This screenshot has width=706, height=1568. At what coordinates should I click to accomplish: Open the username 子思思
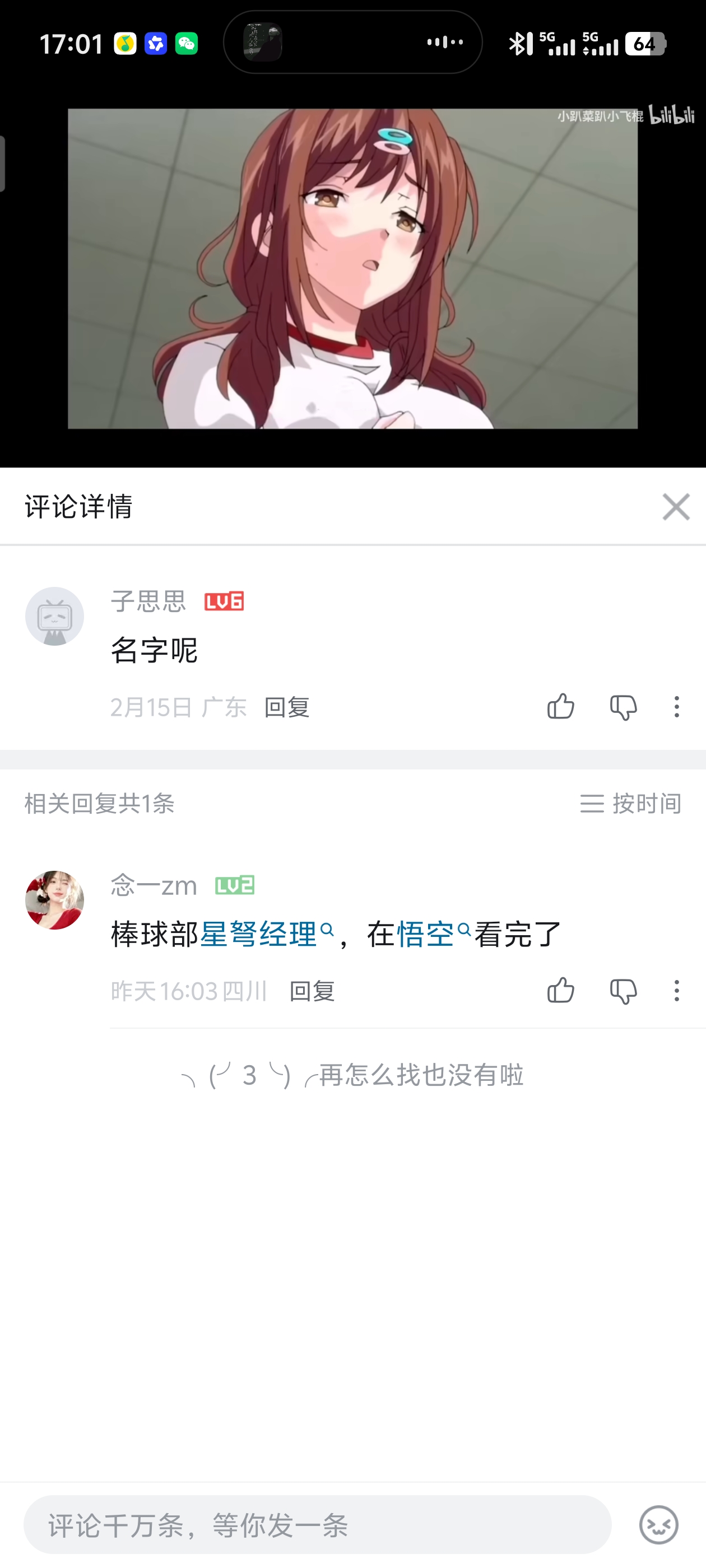pos(148,601)
